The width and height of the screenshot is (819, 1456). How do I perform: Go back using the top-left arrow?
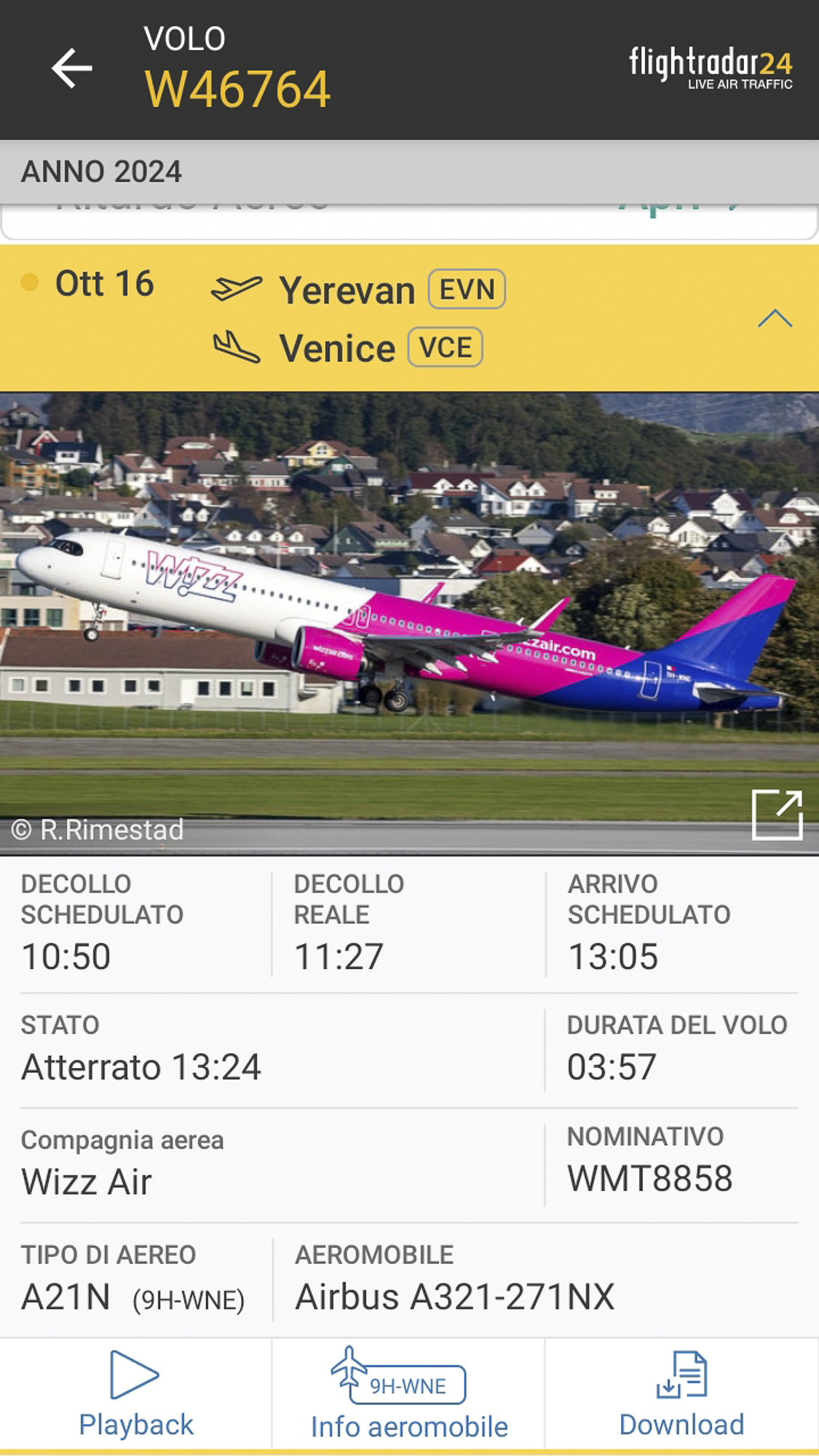(71, 68)
